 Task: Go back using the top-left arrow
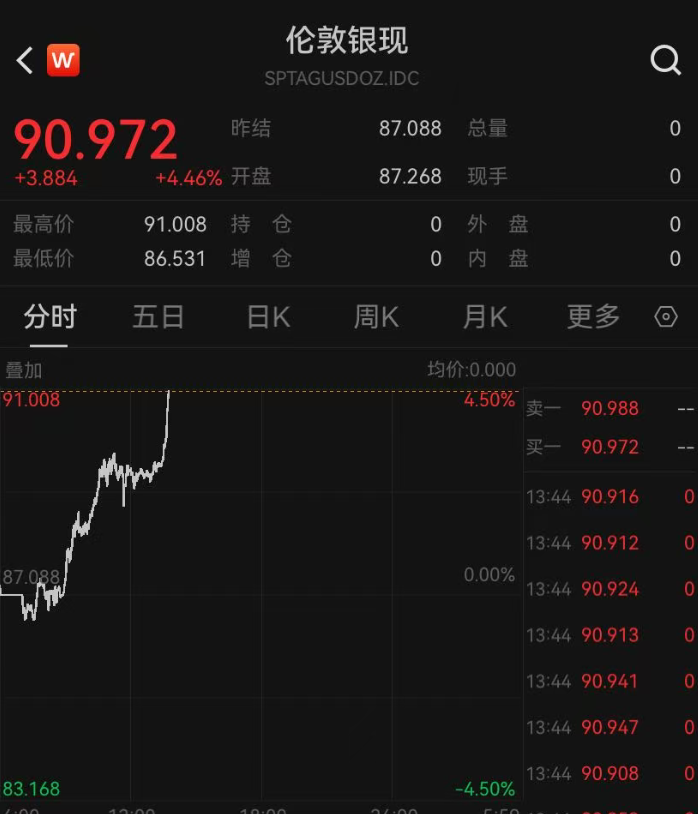pos(25,61)
